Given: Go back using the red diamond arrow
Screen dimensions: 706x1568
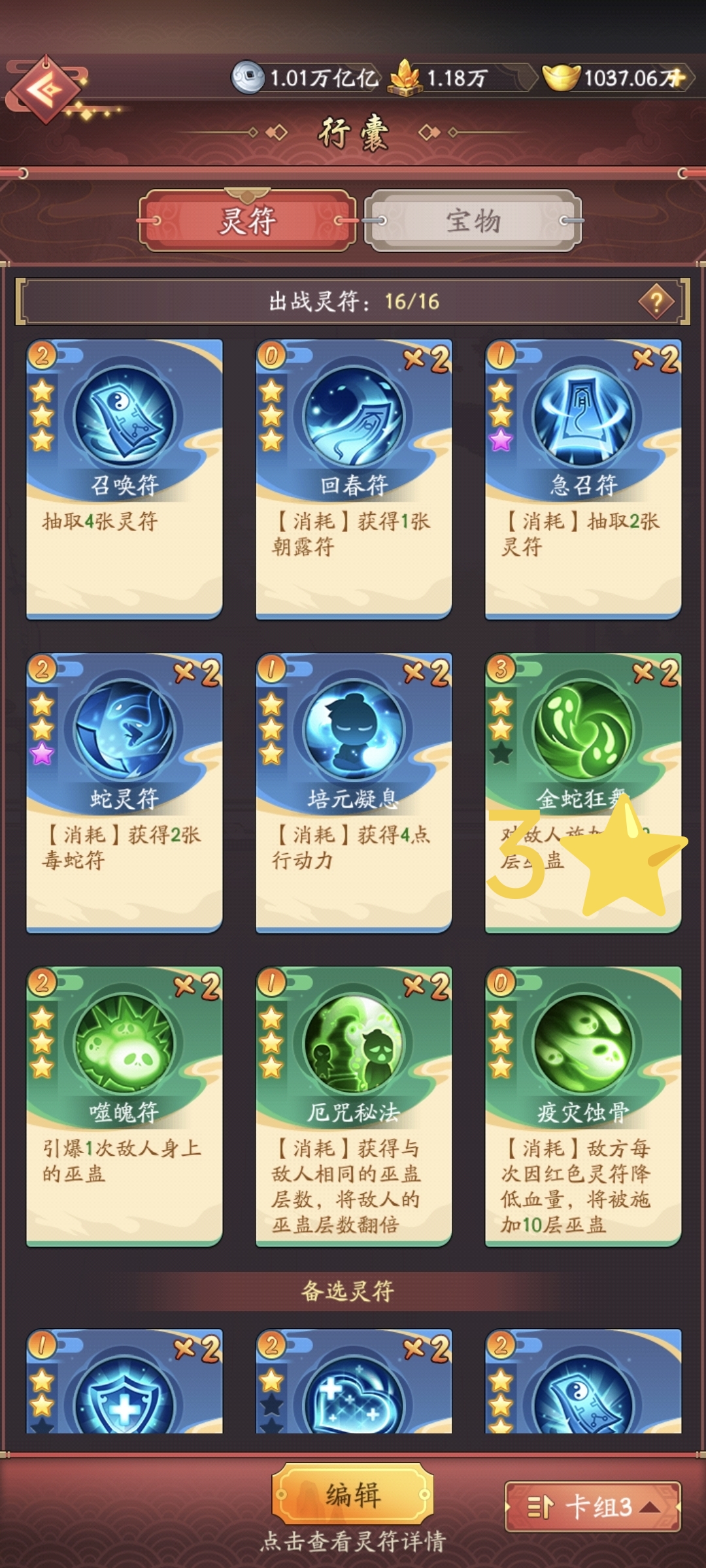Looking at the screenshot, I should click(x=44, y=90).
